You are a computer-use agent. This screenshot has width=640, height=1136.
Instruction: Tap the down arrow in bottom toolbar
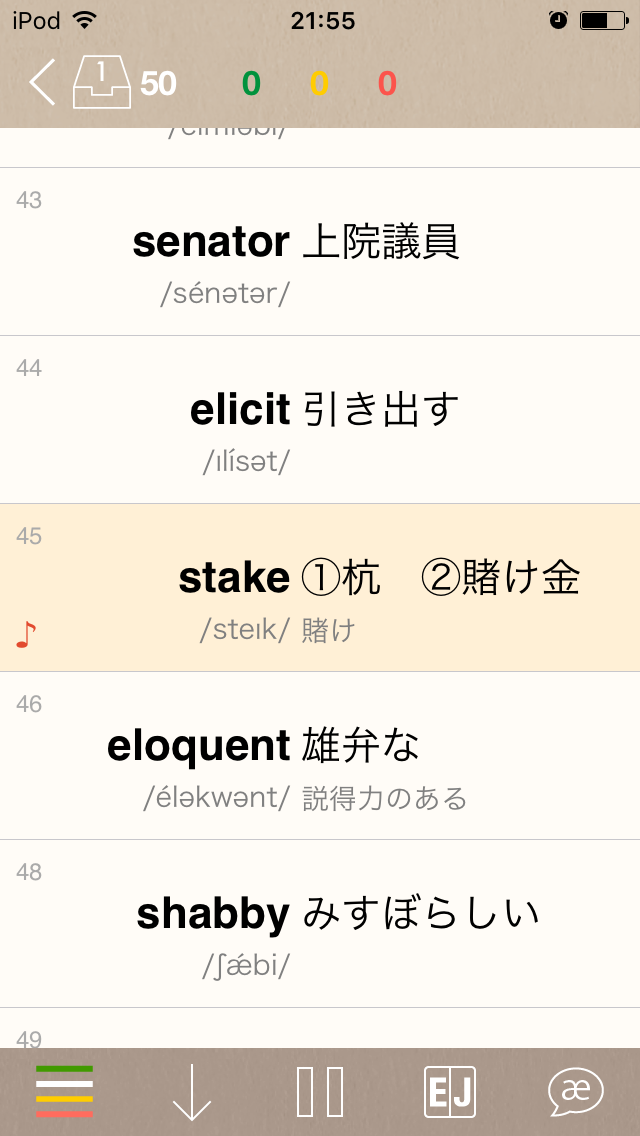click(192, 1091)
